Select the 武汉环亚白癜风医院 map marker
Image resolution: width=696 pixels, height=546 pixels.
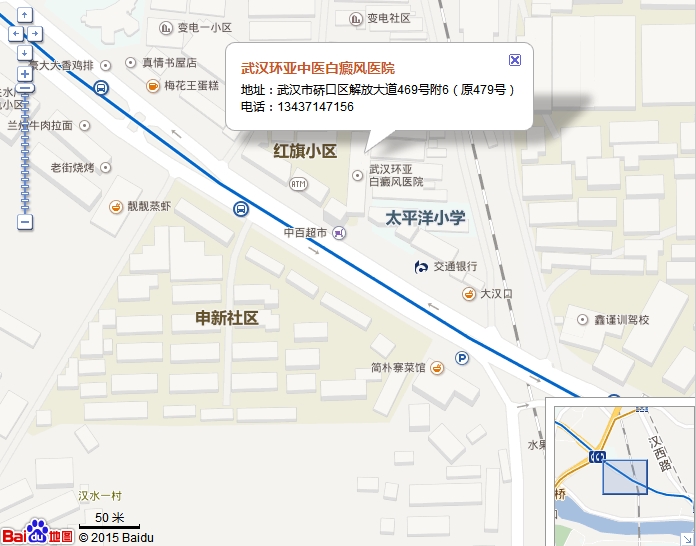(357, 175)
